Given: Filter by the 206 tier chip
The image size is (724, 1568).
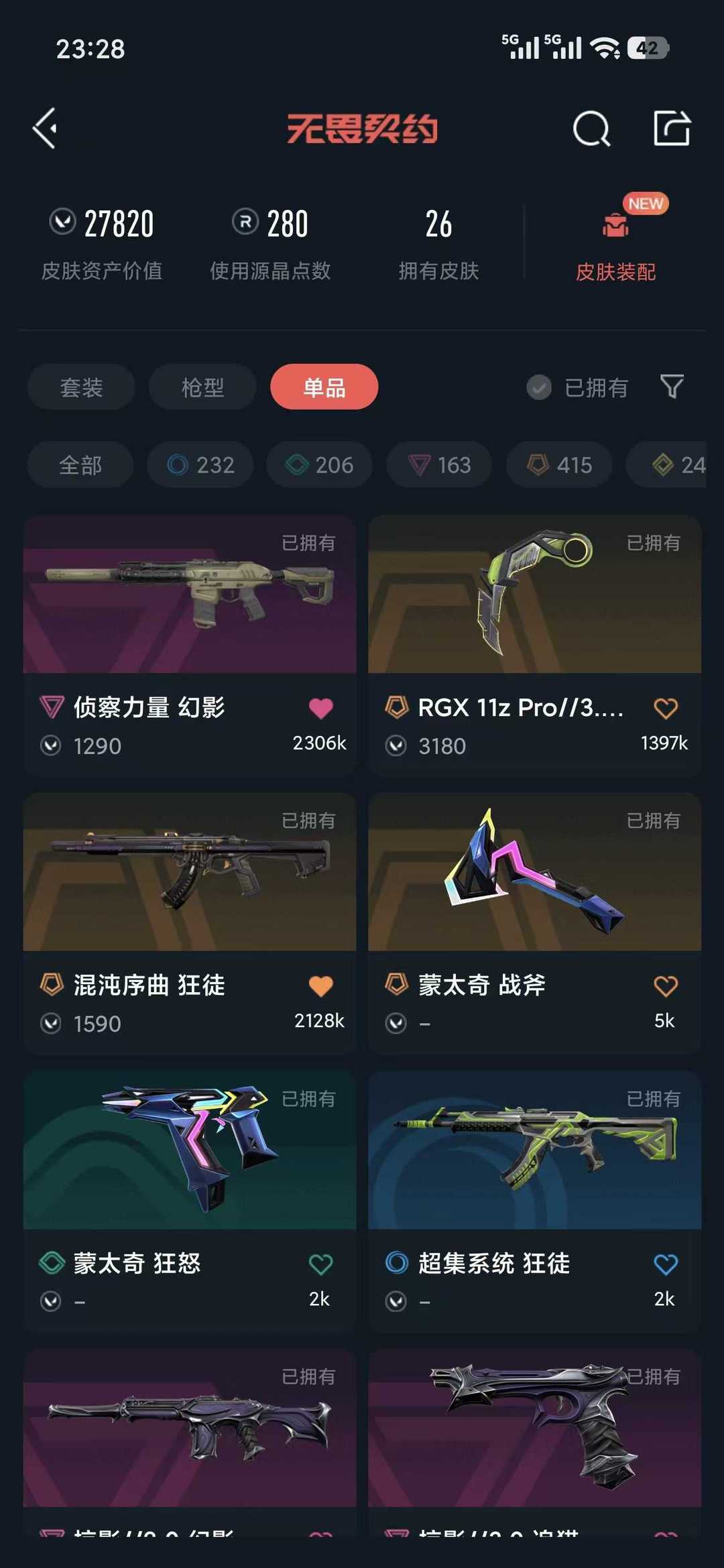Looking at the screenshot, I should [x=320, y=465].
